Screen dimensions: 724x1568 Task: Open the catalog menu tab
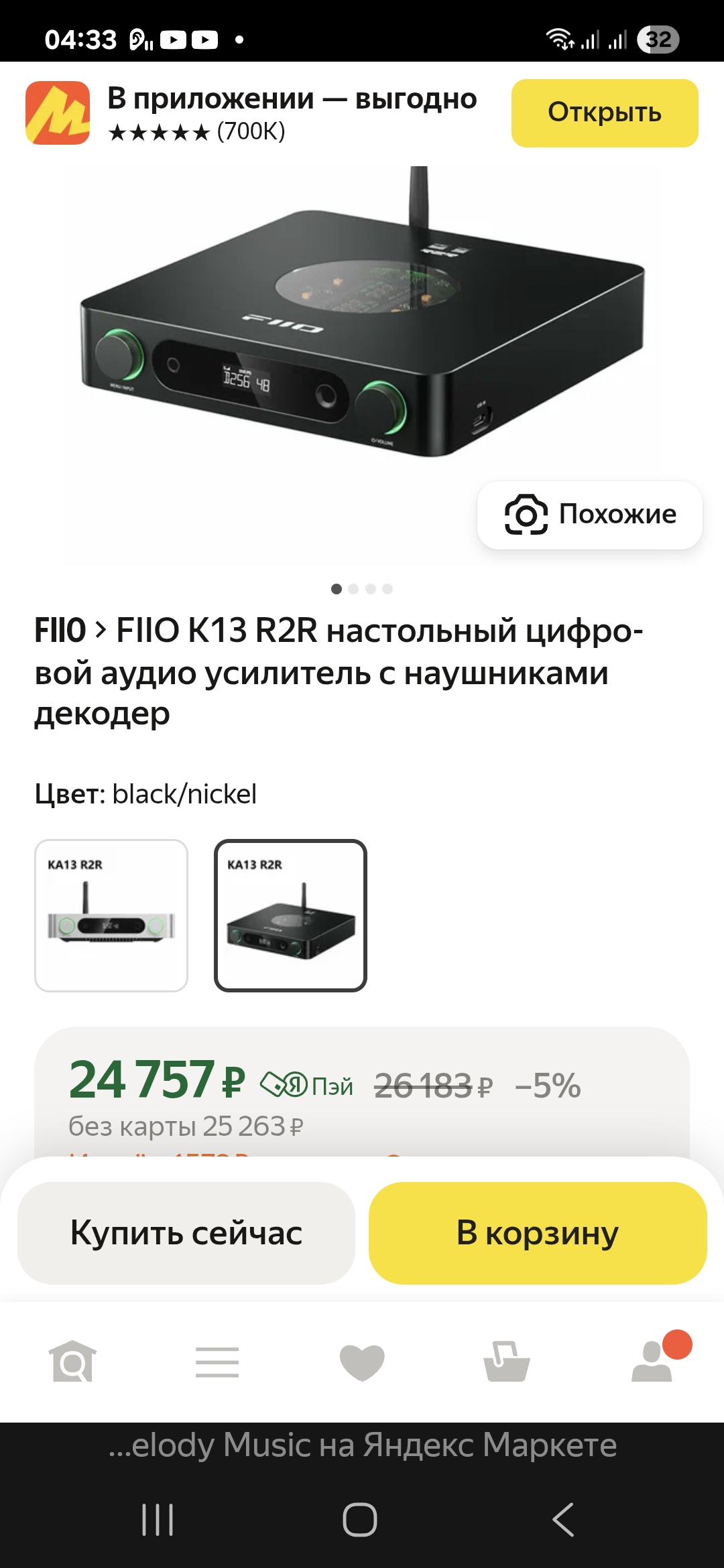[x=217, y=1362]
